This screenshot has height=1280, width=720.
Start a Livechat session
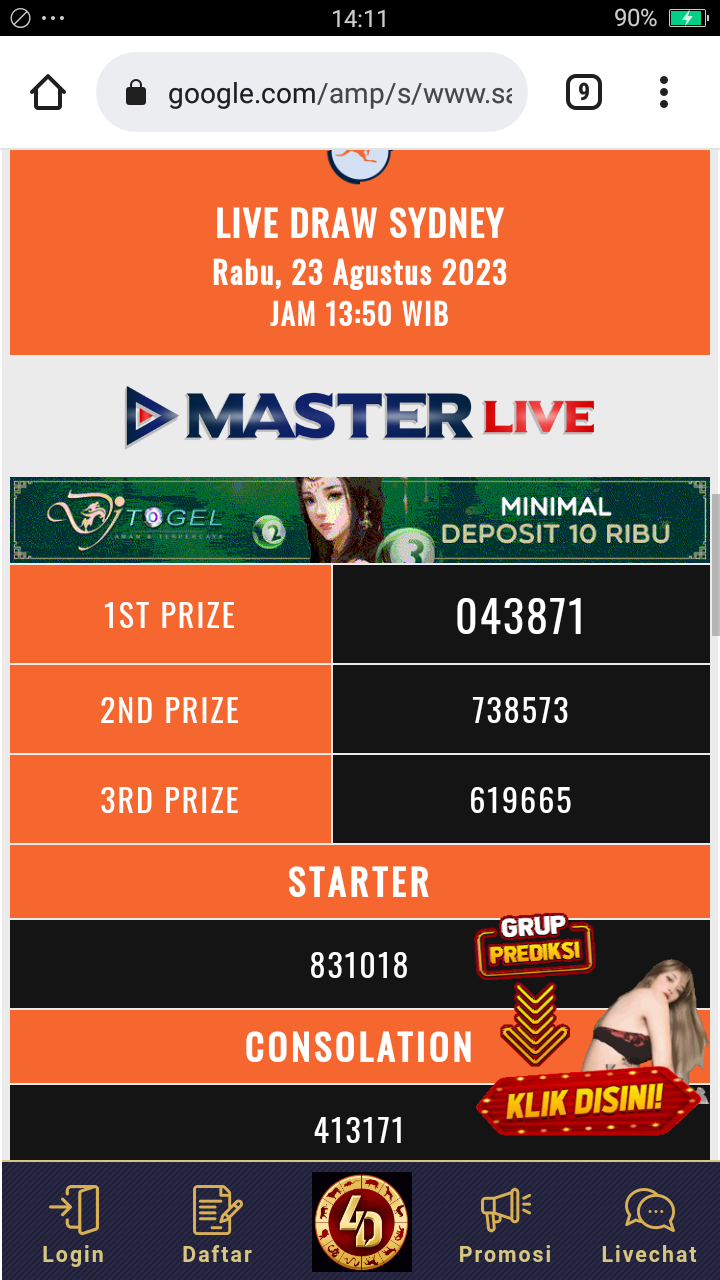coord(649,1222)
